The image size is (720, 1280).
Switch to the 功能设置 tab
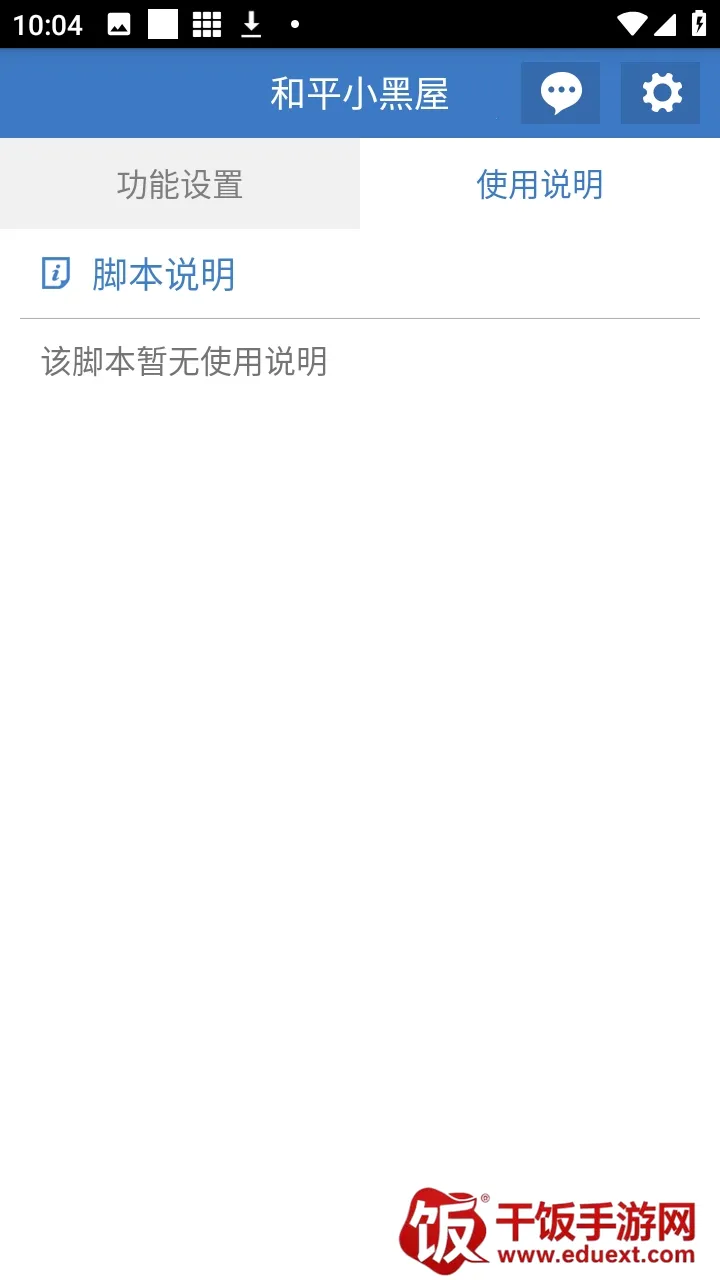click(x=180, y=184)
